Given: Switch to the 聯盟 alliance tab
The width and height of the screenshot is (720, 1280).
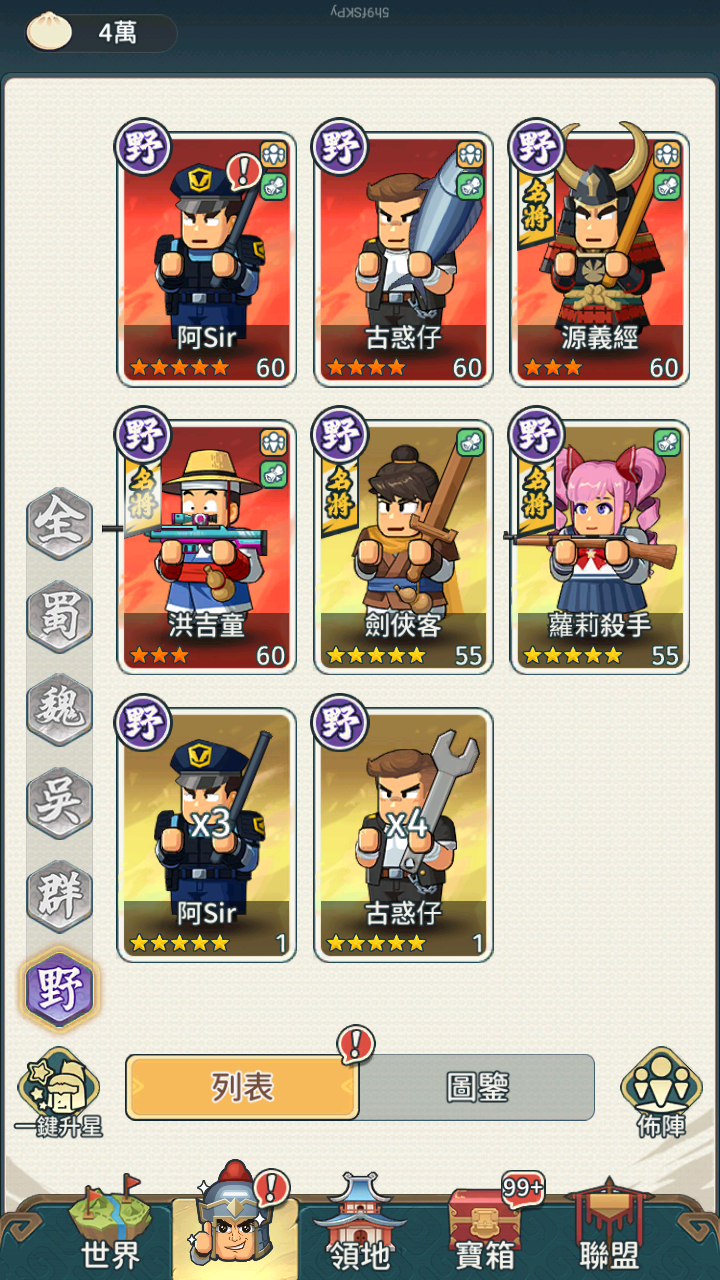Looking at the screenshot, I should [x=610, y=1228].
